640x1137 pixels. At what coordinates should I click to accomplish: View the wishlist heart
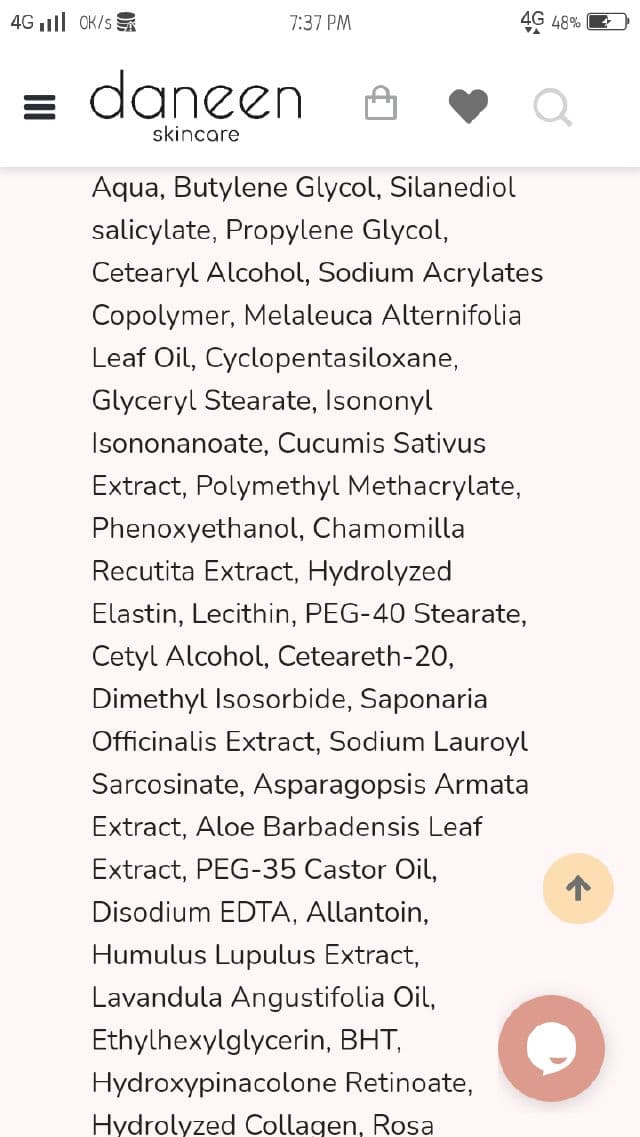(x=468, y=106)
